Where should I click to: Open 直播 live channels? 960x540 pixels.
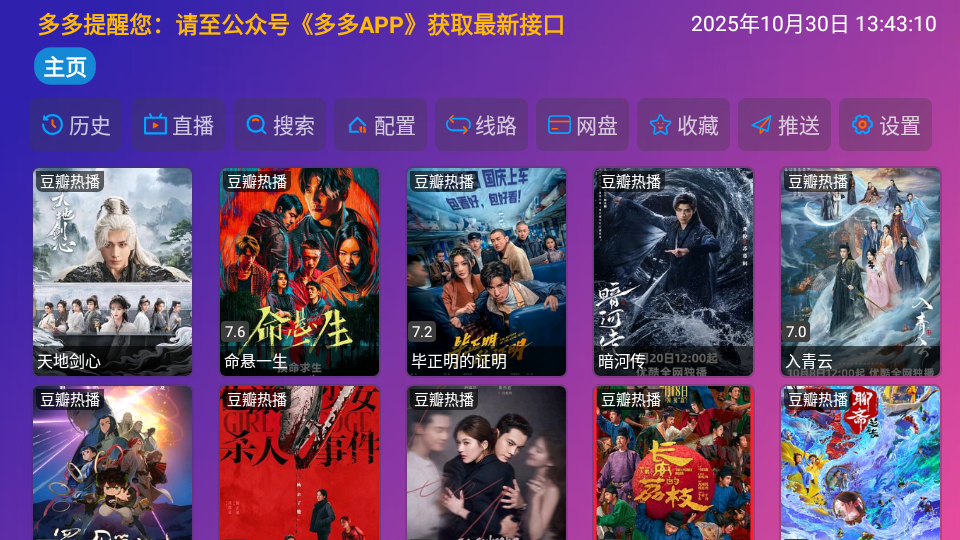click(178, 125)
